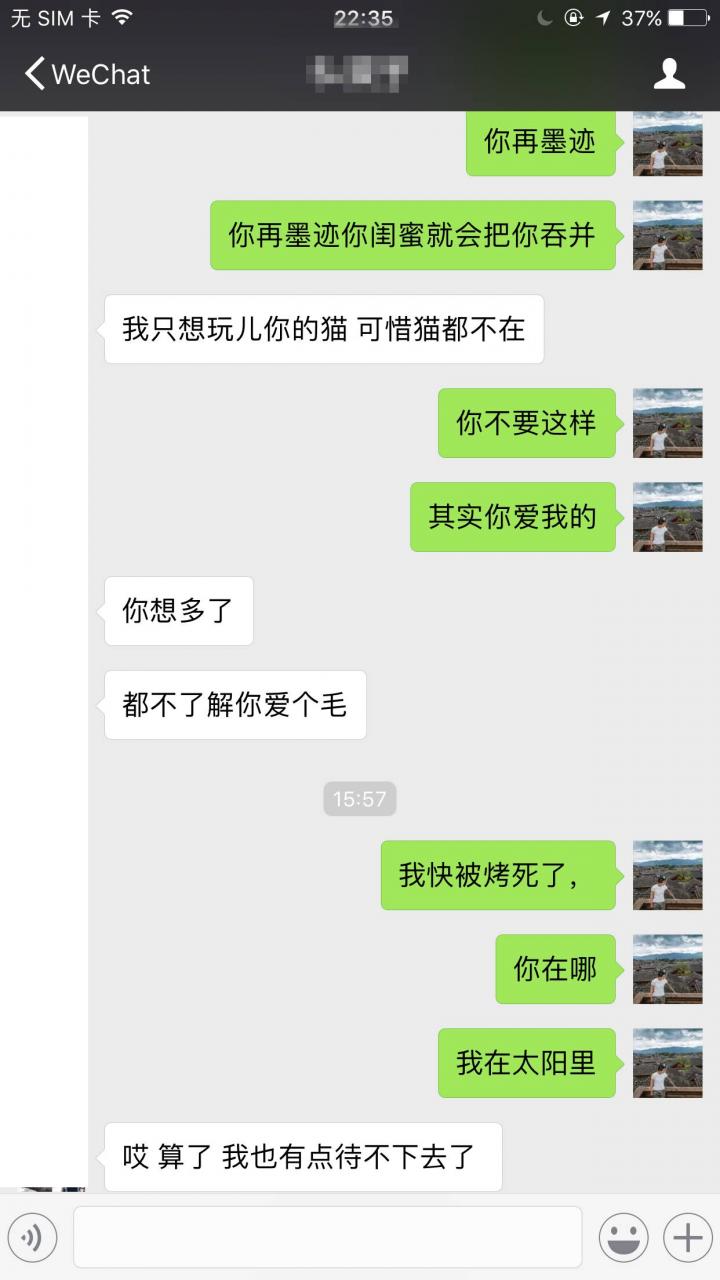This screenshot has height=1280, width=720.
Task: Tap the message text field
Action: [327, 1237]
